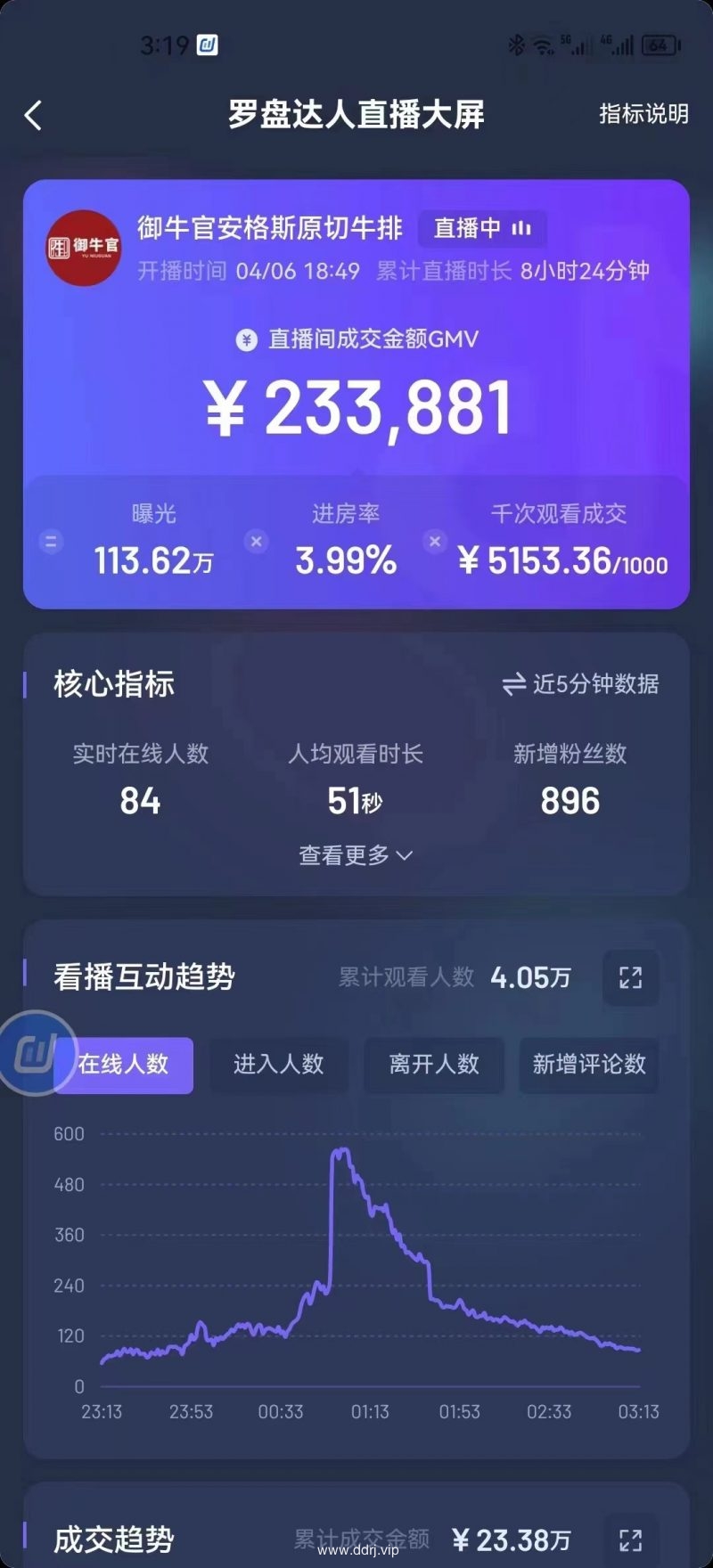The height and width of the screenshot is (1568, 713).
Task: Open 指标说明 metrics explanation
Action: [x=643, y=114]
